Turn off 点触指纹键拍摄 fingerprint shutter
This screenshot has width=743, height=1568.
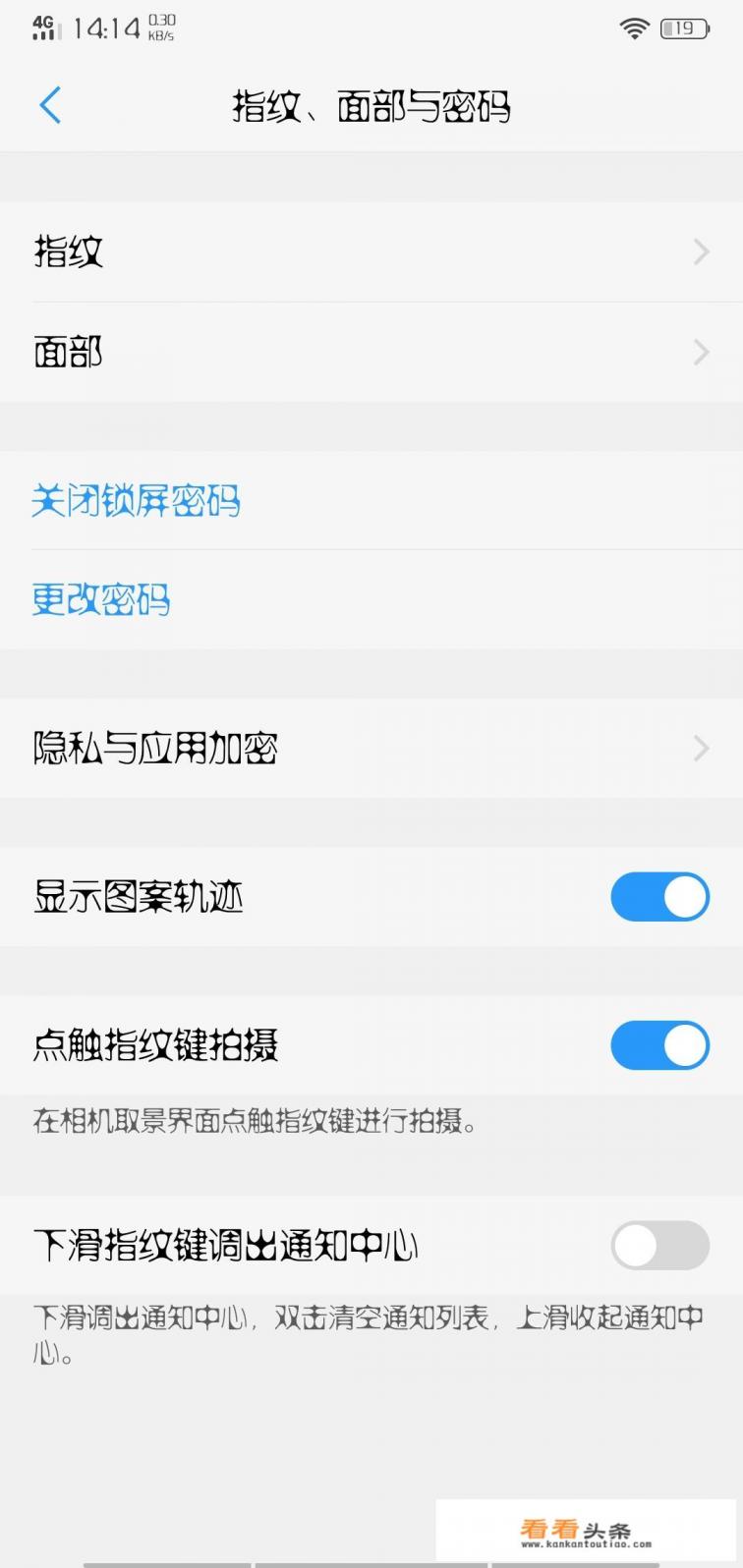tap(659, 1045)
